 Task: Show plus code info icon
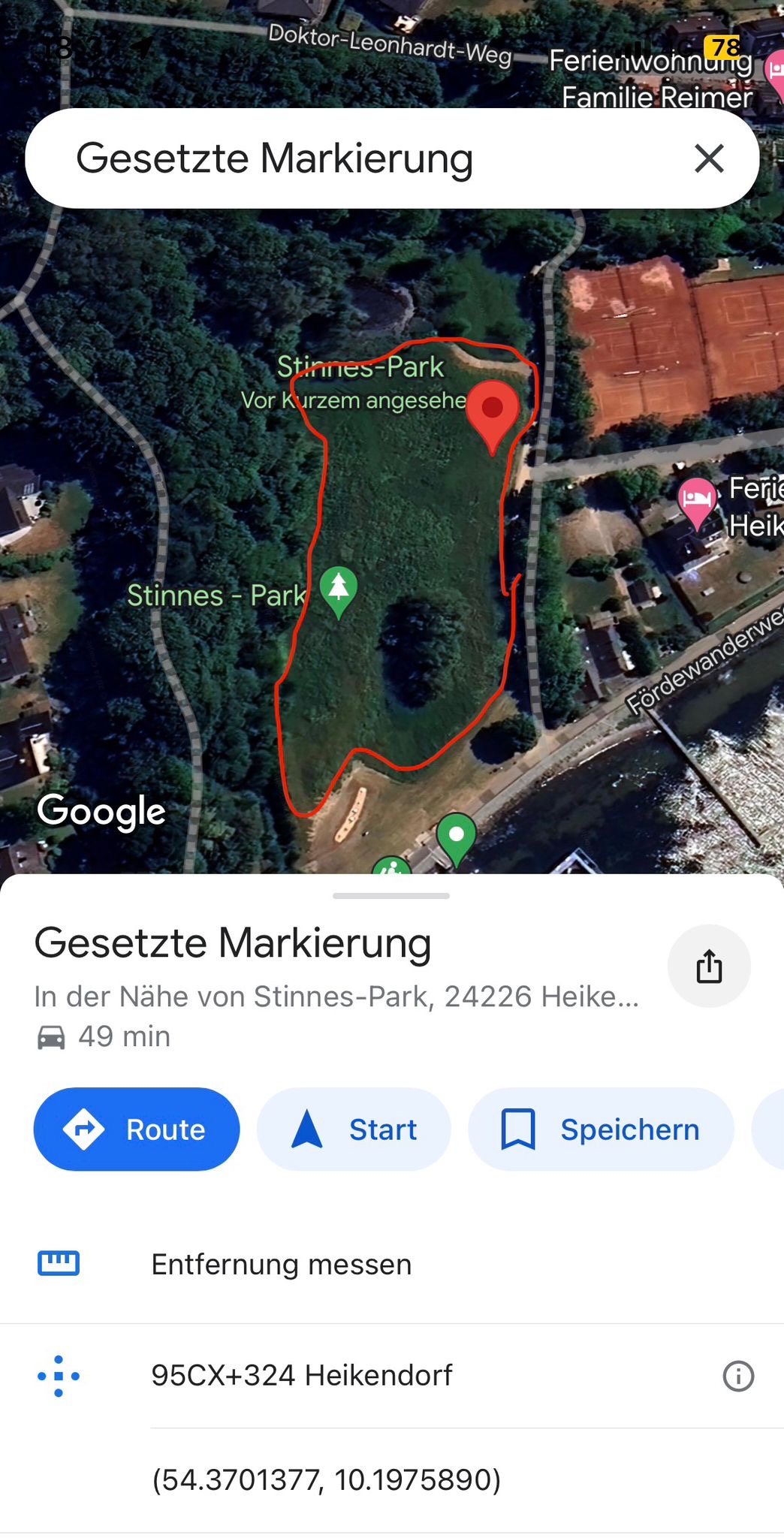pyautogui.click(x=738, y=1376)
